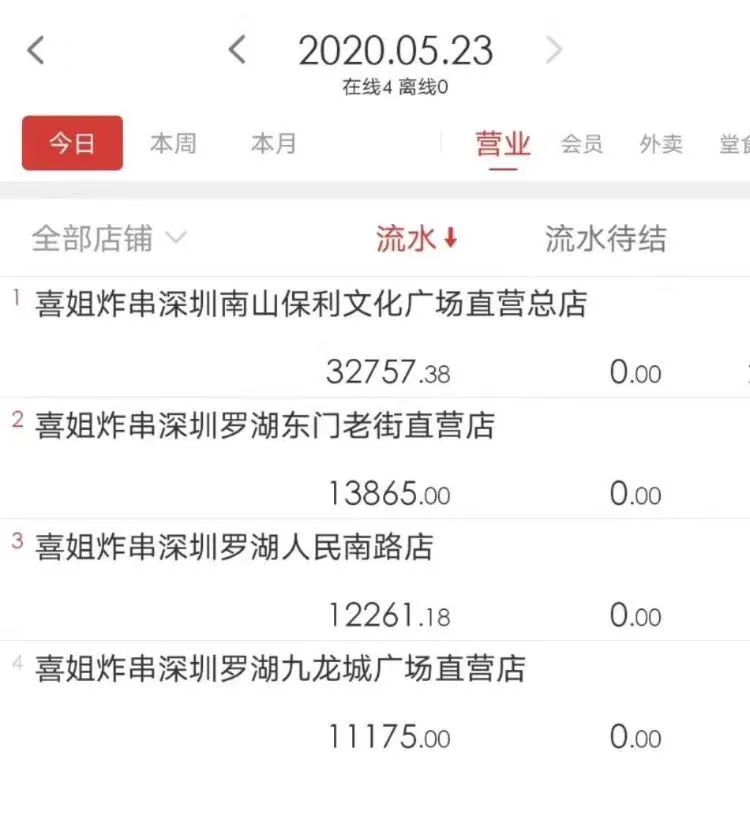Open the 堂食 tab on the right edge
The height and width of the screenshot is (831, 750).
733,143
